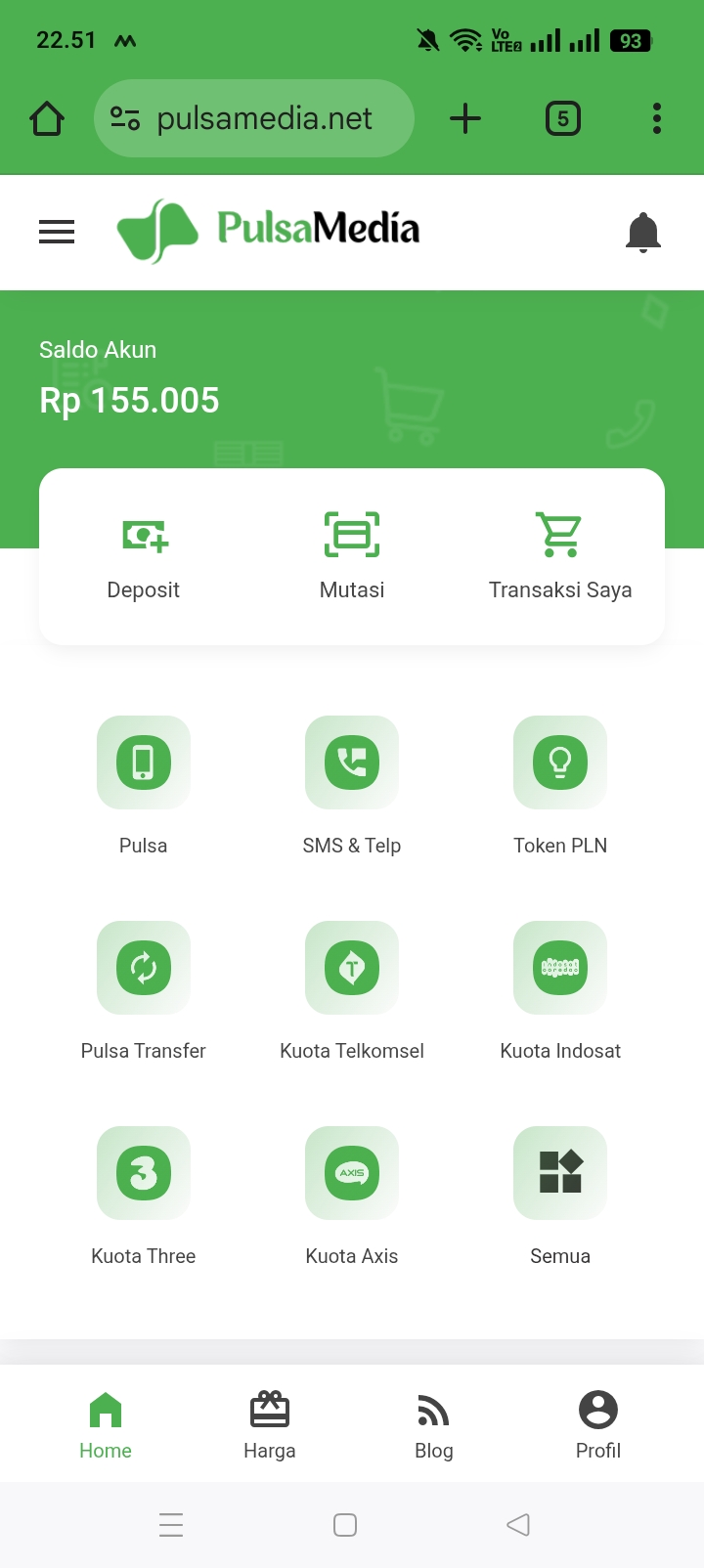
Task: Open Transaksi Saya
Action: click(x=560, y=555)
